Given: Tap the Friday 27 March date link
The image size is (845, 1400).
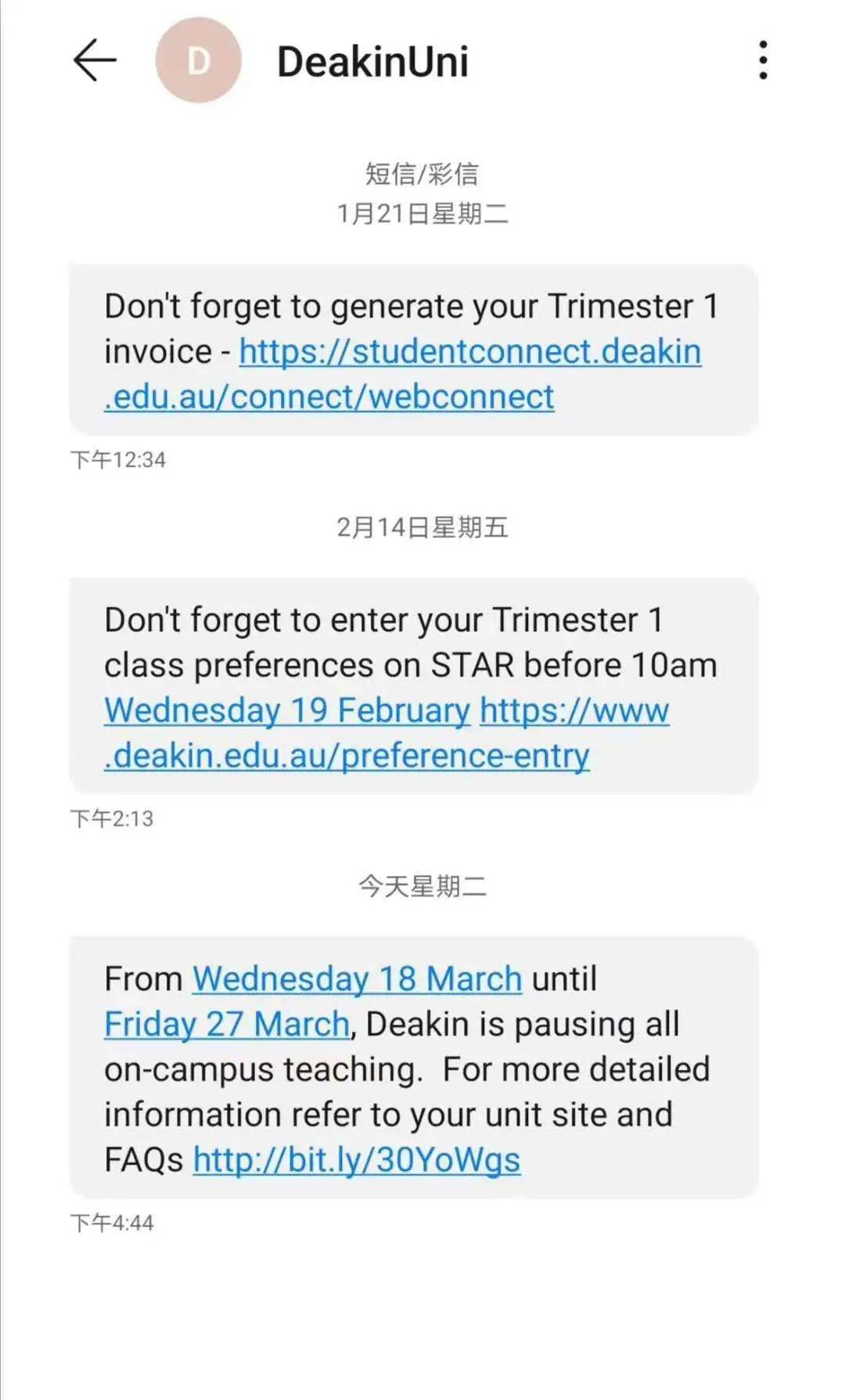Looking at the screenshot, I should tap(227, 1025).
